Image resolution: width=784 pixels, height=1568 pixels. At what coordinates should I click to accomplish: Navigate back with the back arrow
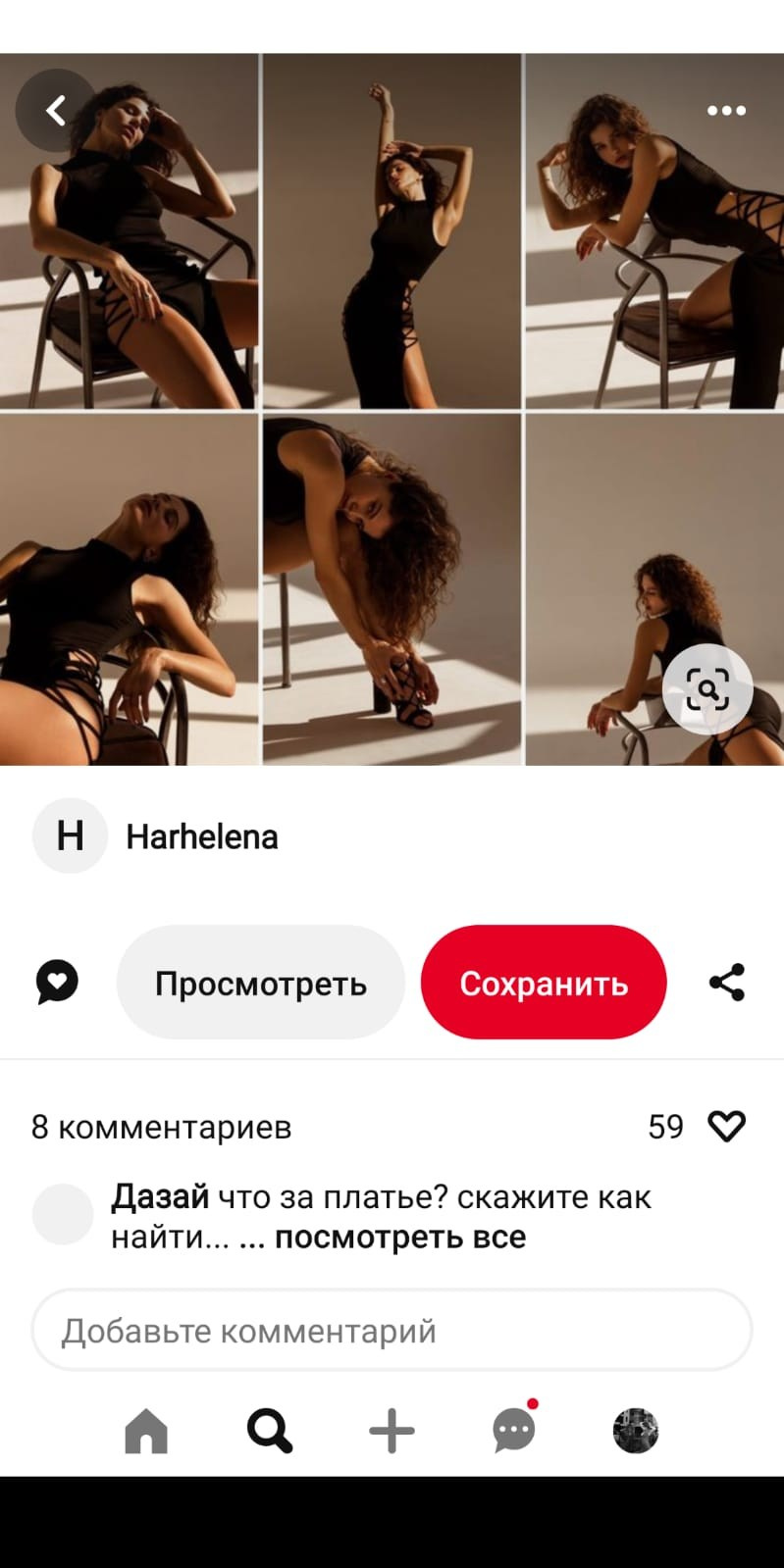(55, 110)
